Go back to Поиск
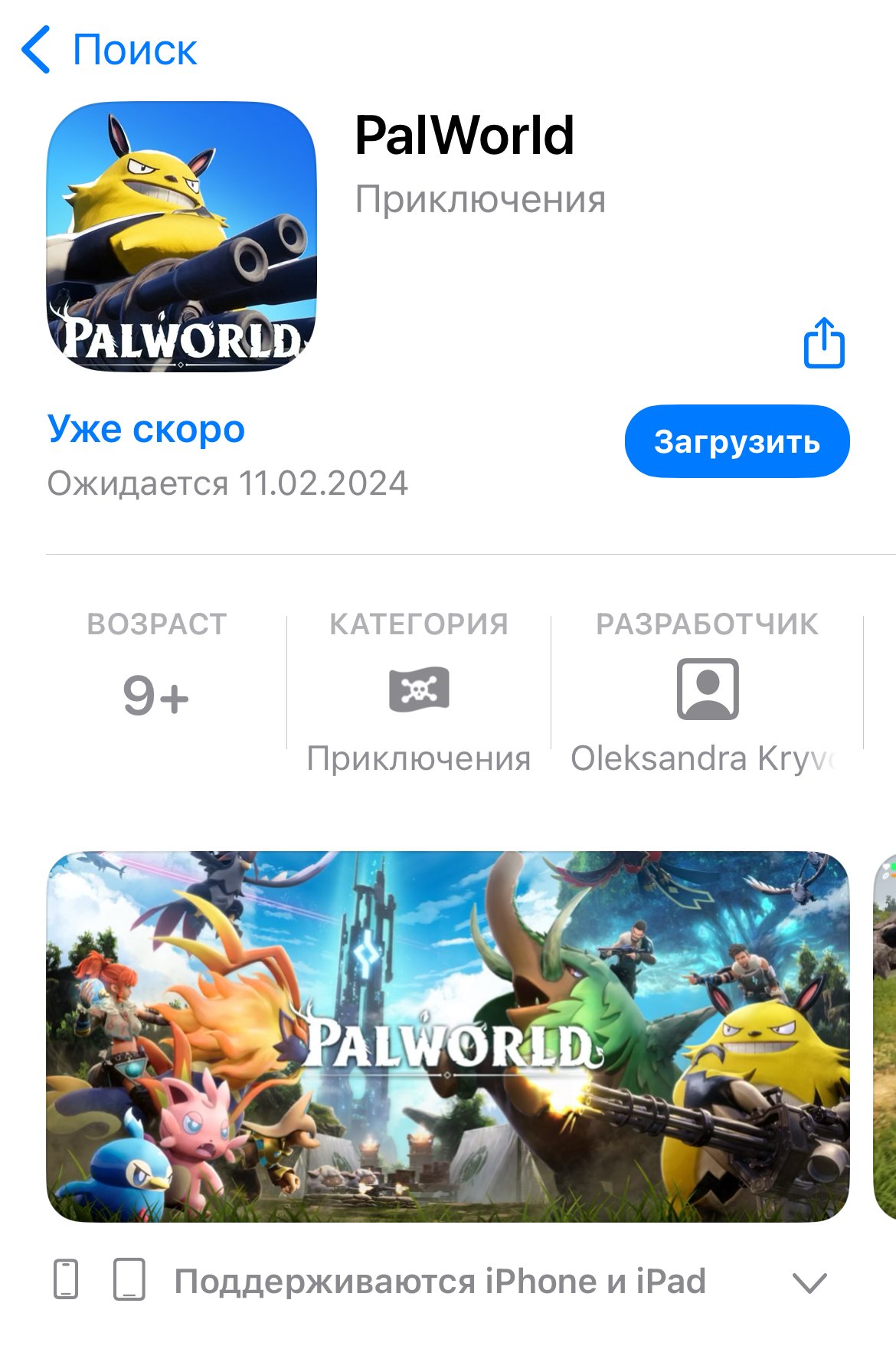This screenshot has width=896, height=1372. [x=109, y=50]
